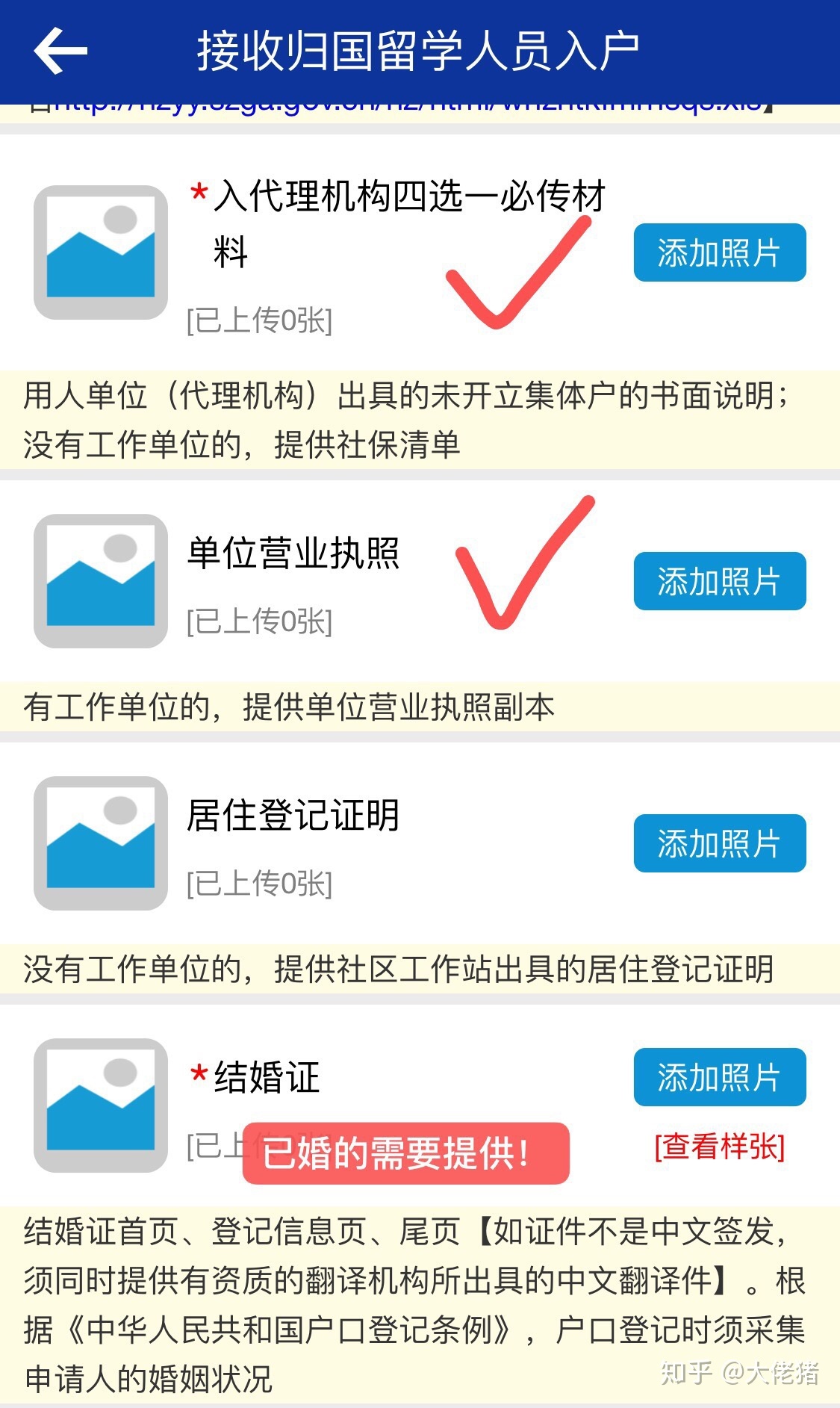Open the 单位营业执照 image placeholder

(x=101, y=581)
